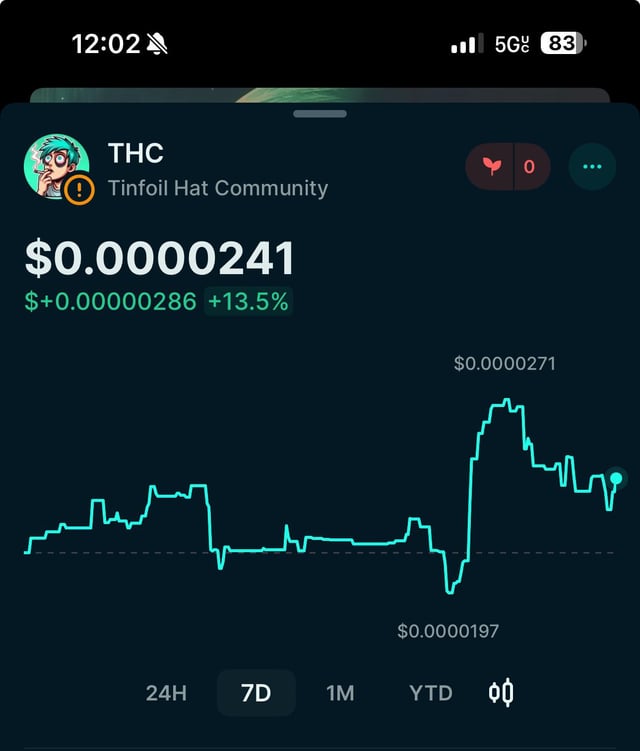Switch chart to 1M range

(x=340, y=693)
